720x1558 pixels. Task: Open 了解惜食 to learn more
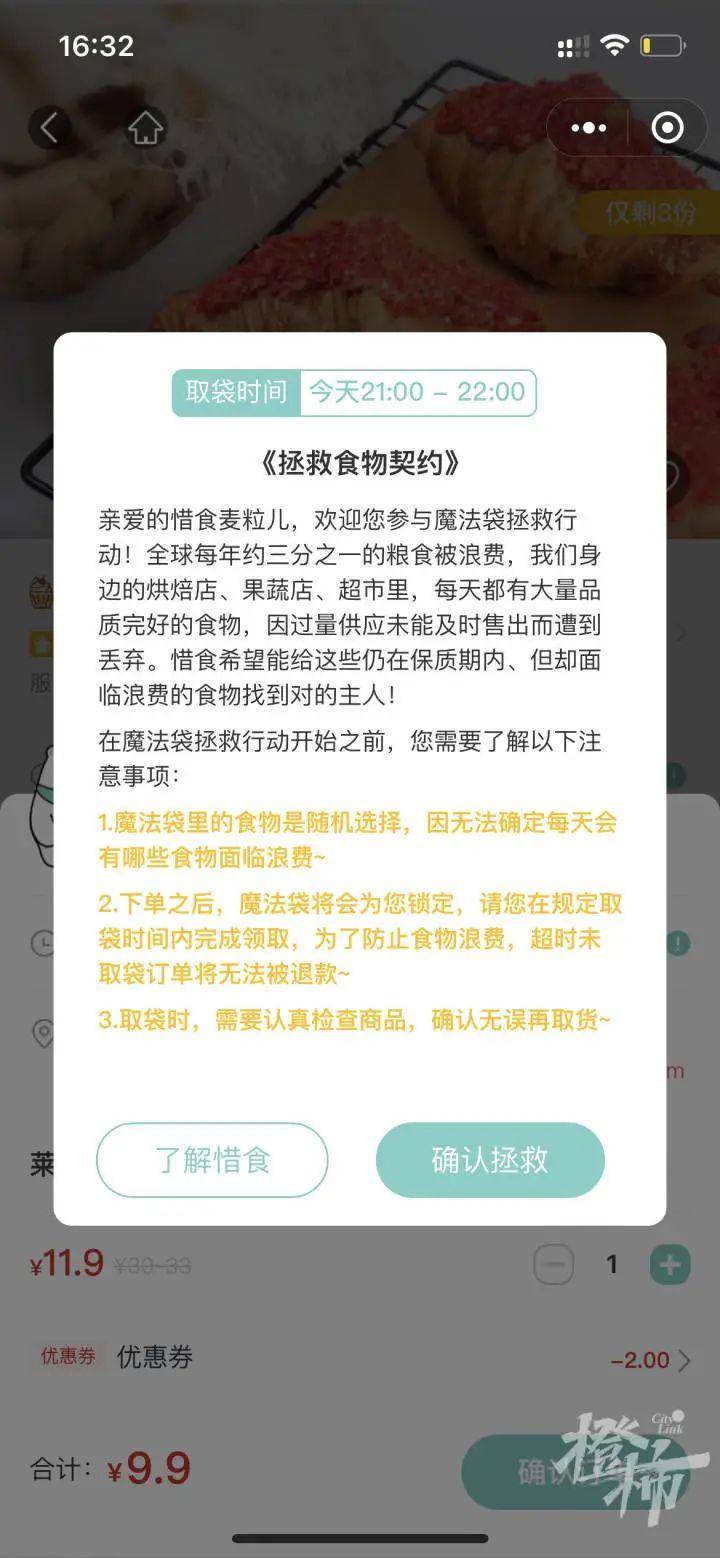pos(212,1160)
